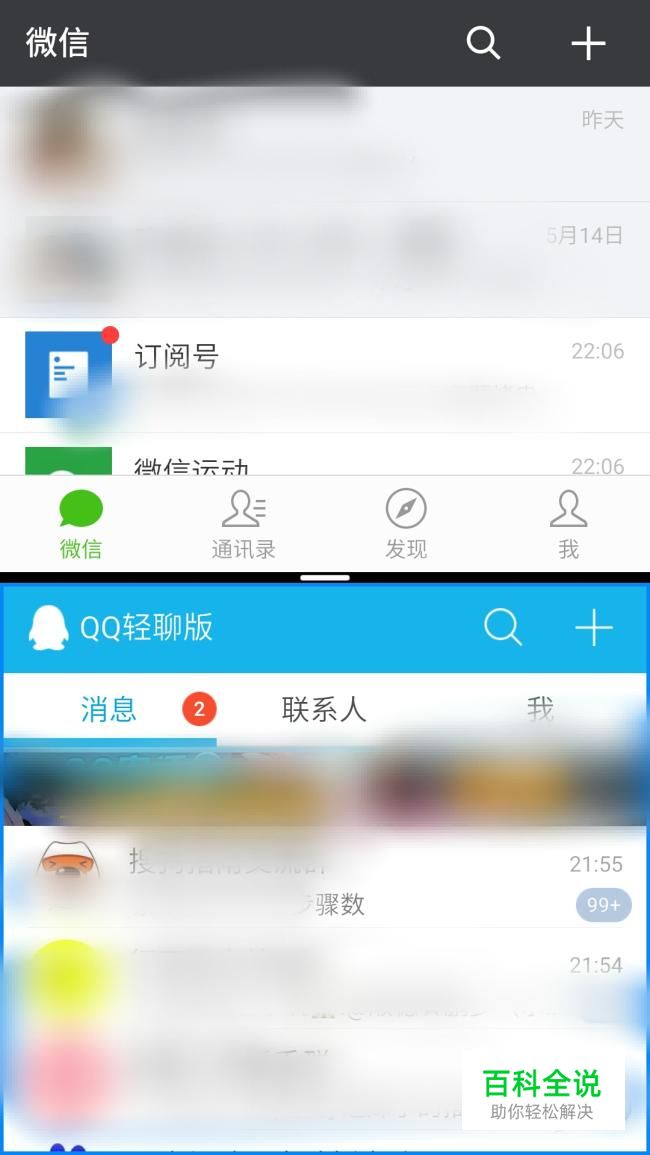Open the WeChat chat dated 5月14日

pos(325,260)
